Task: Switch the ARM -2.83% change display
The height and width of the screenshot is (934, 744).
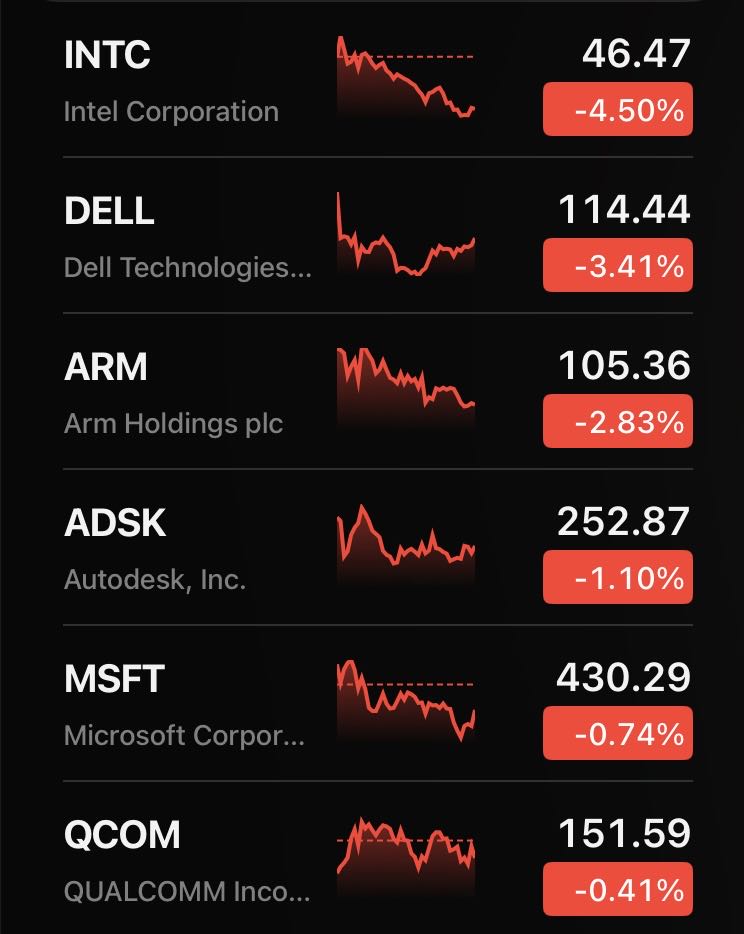Action: point(617,422)
